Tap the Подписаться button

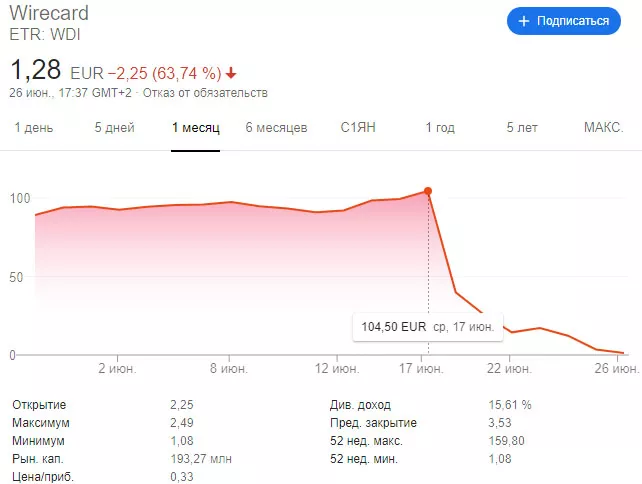563,21
